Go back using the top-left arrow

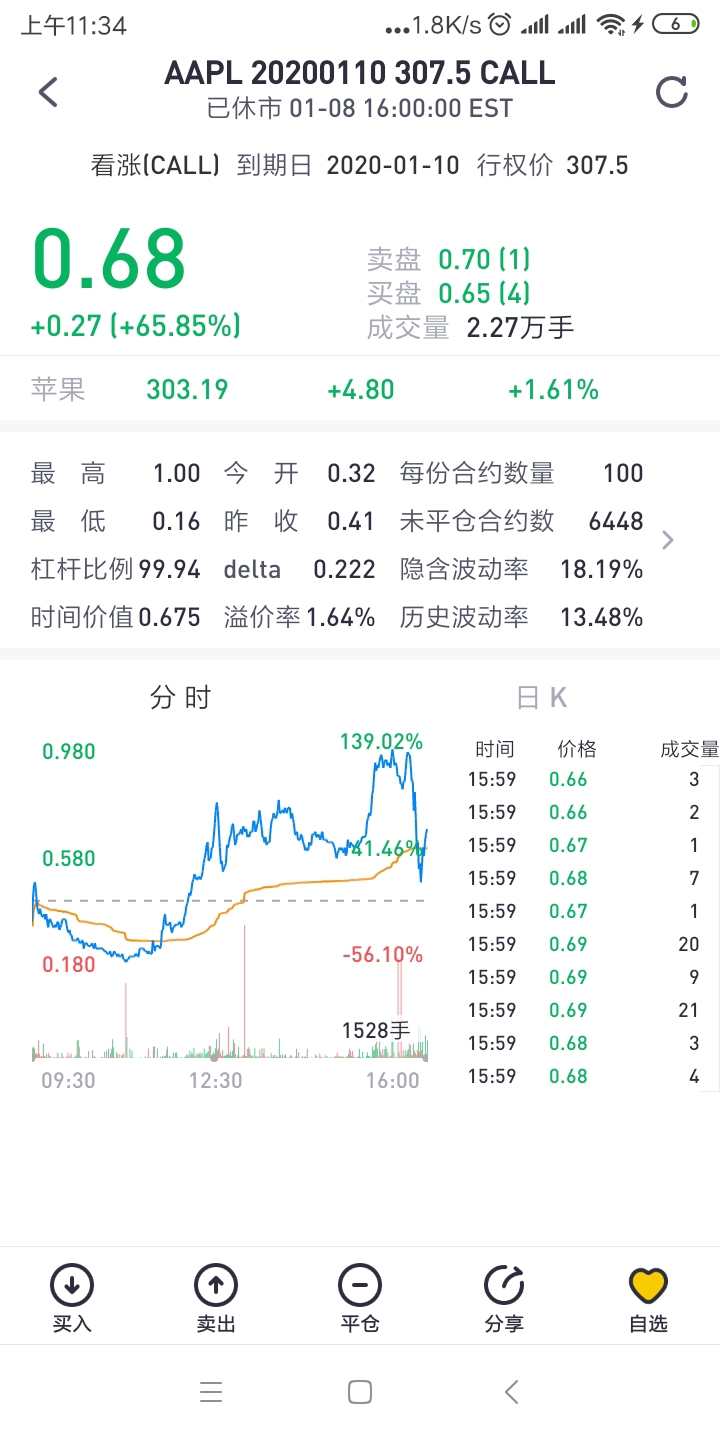[x=48, y=92]
